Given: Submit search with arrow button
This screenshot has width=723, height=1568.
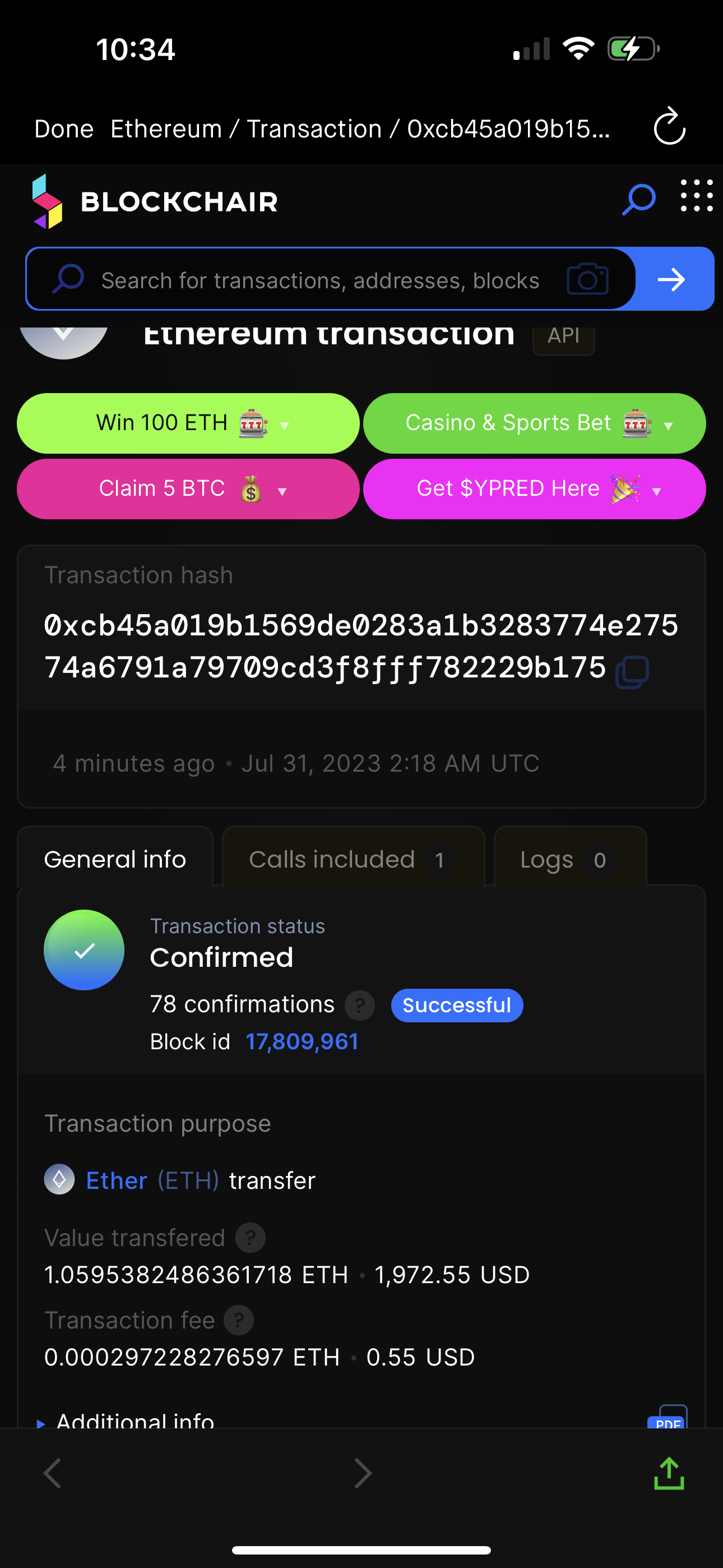Looking at the screenshot, I should (673, 279).
